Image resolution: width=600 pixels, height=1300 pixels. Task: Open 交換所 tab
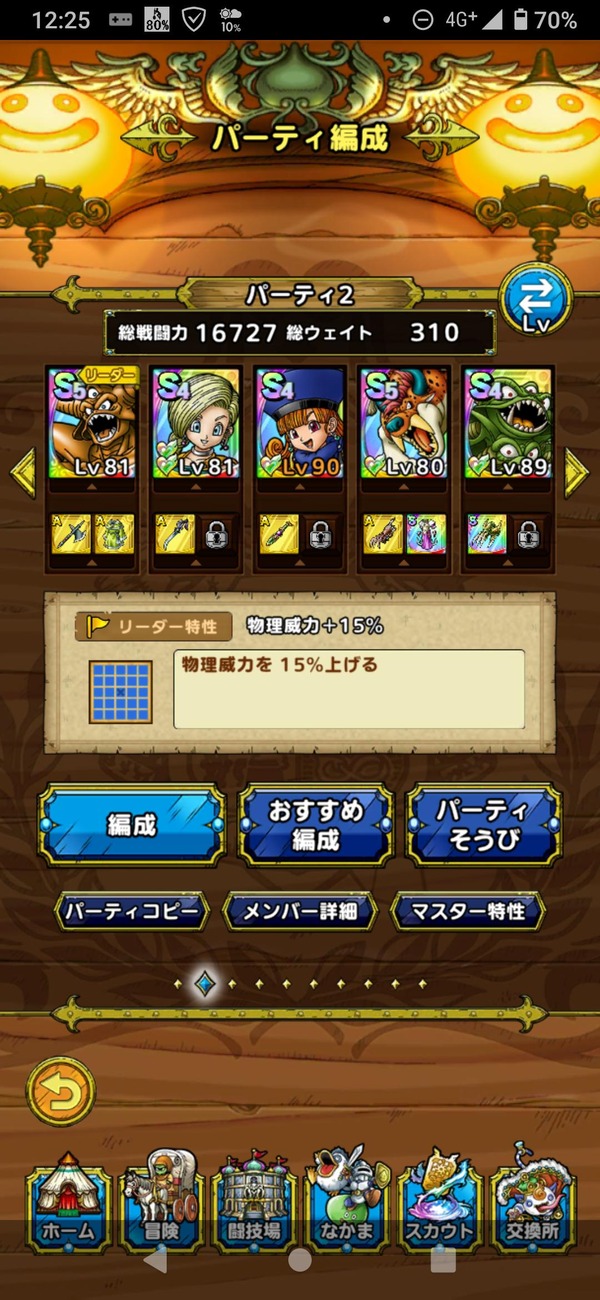pos(534,1203)
